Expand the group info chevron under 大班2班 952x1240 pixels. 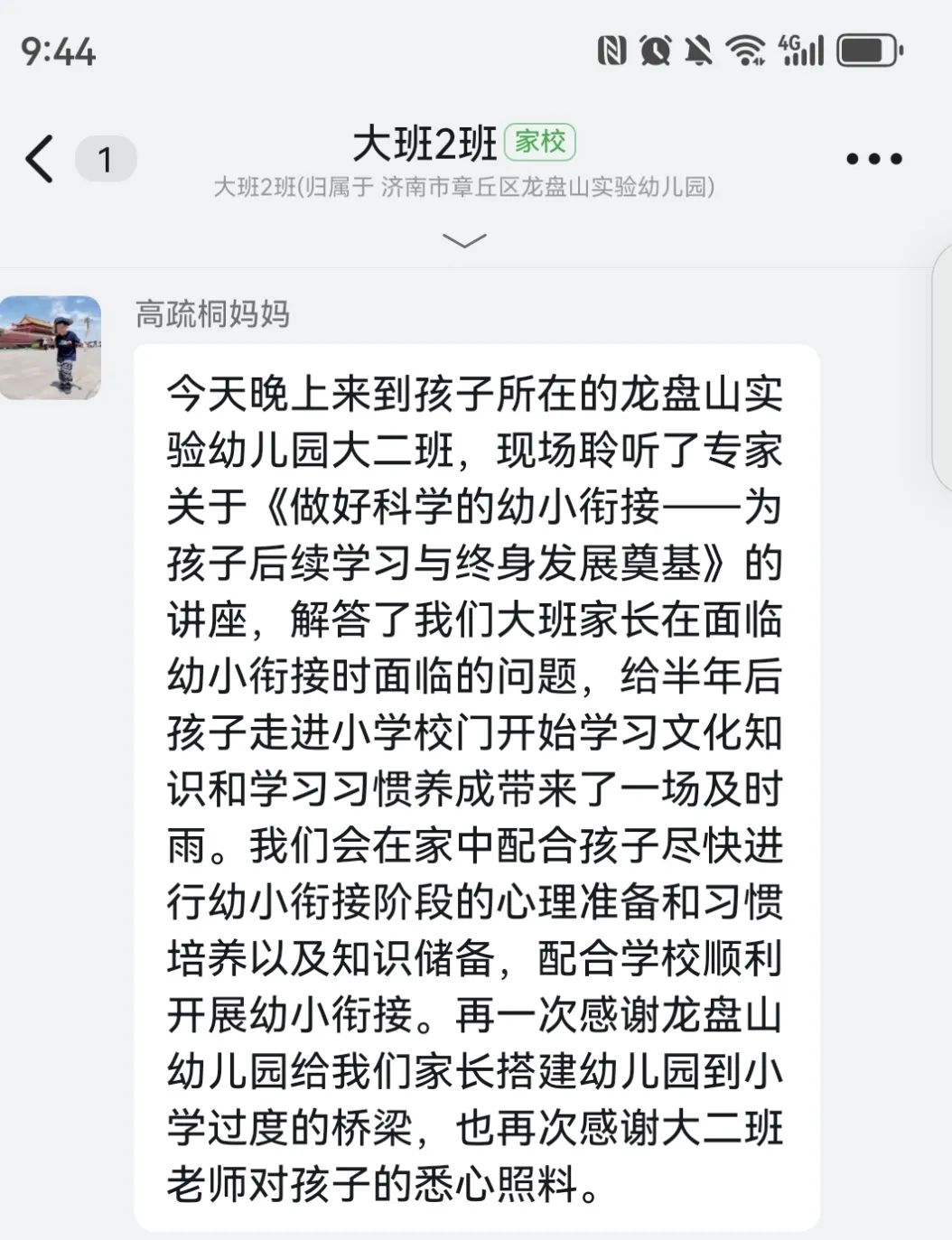pyautogui.click(x=465, y=240)
